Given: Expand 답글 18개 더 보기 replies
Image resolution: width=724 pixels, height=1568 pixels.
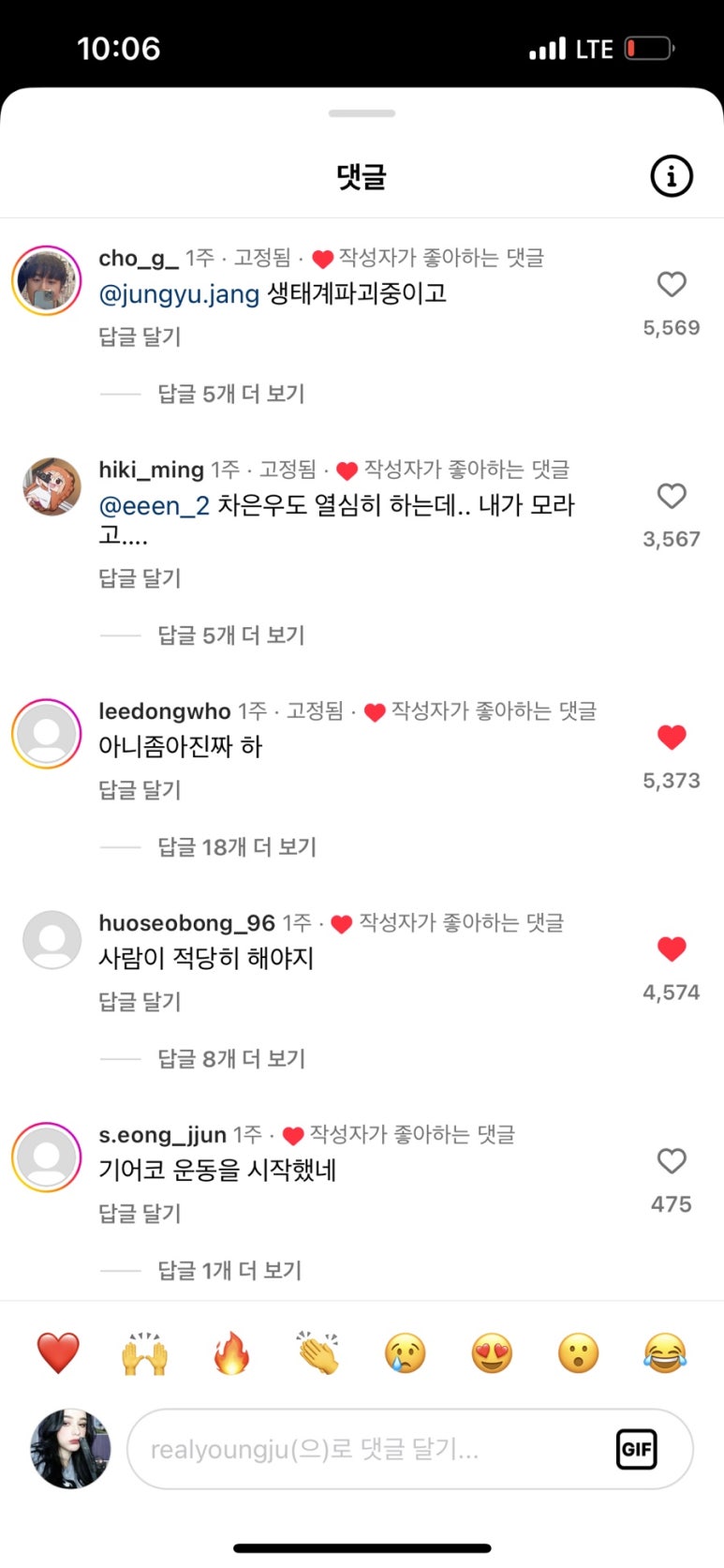Looking at the screenshot, I should tap(236, 847).
